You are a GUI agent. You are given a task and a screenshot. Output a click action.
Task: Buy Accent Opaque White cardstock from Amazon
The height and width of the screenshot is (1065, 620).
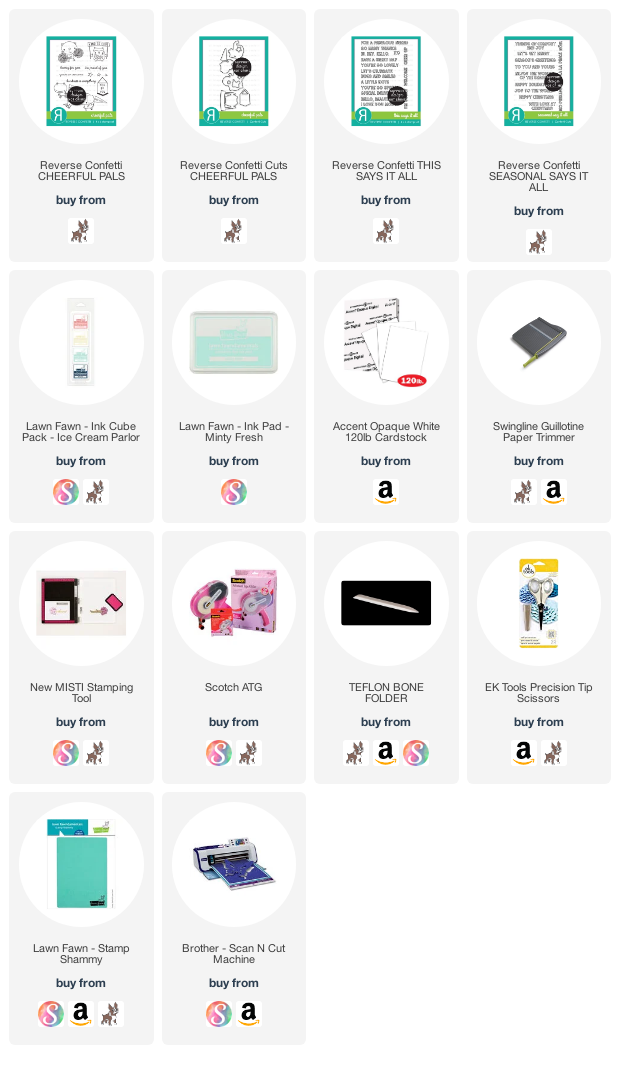point(386,492)
